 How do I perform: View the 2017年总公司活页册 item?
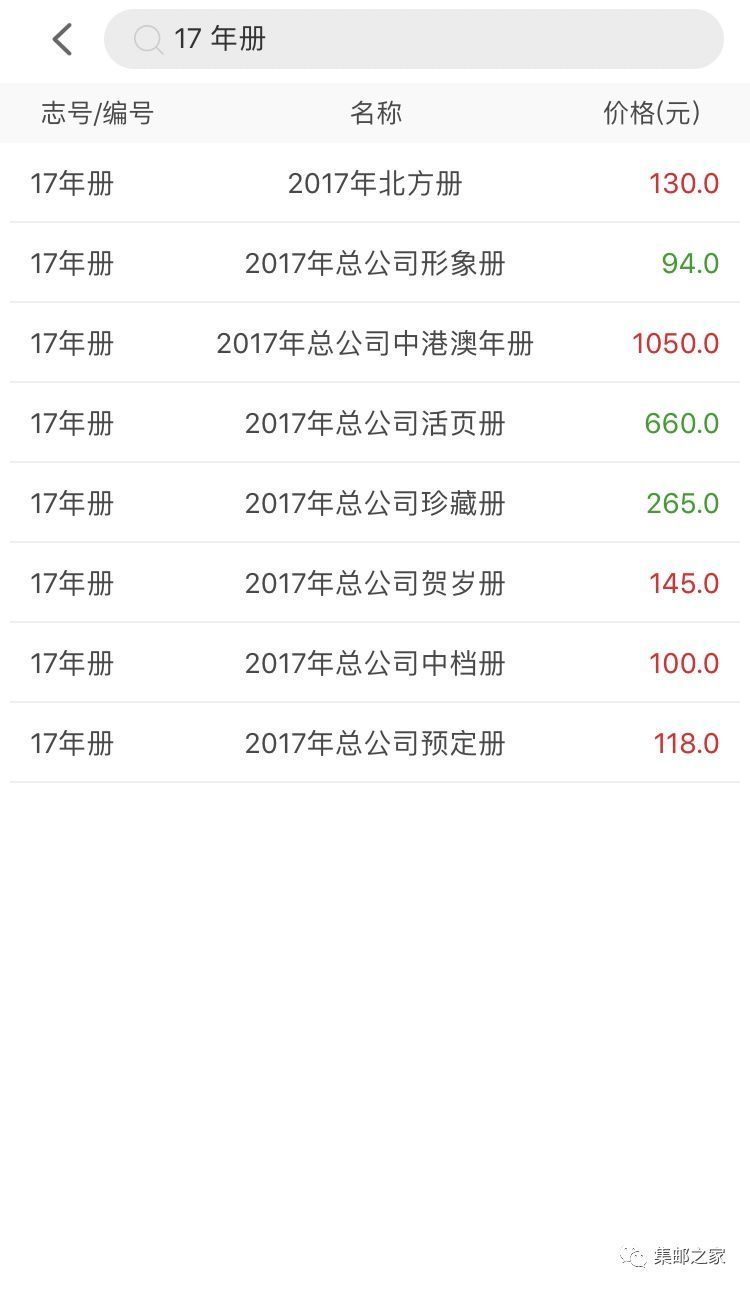375,423
